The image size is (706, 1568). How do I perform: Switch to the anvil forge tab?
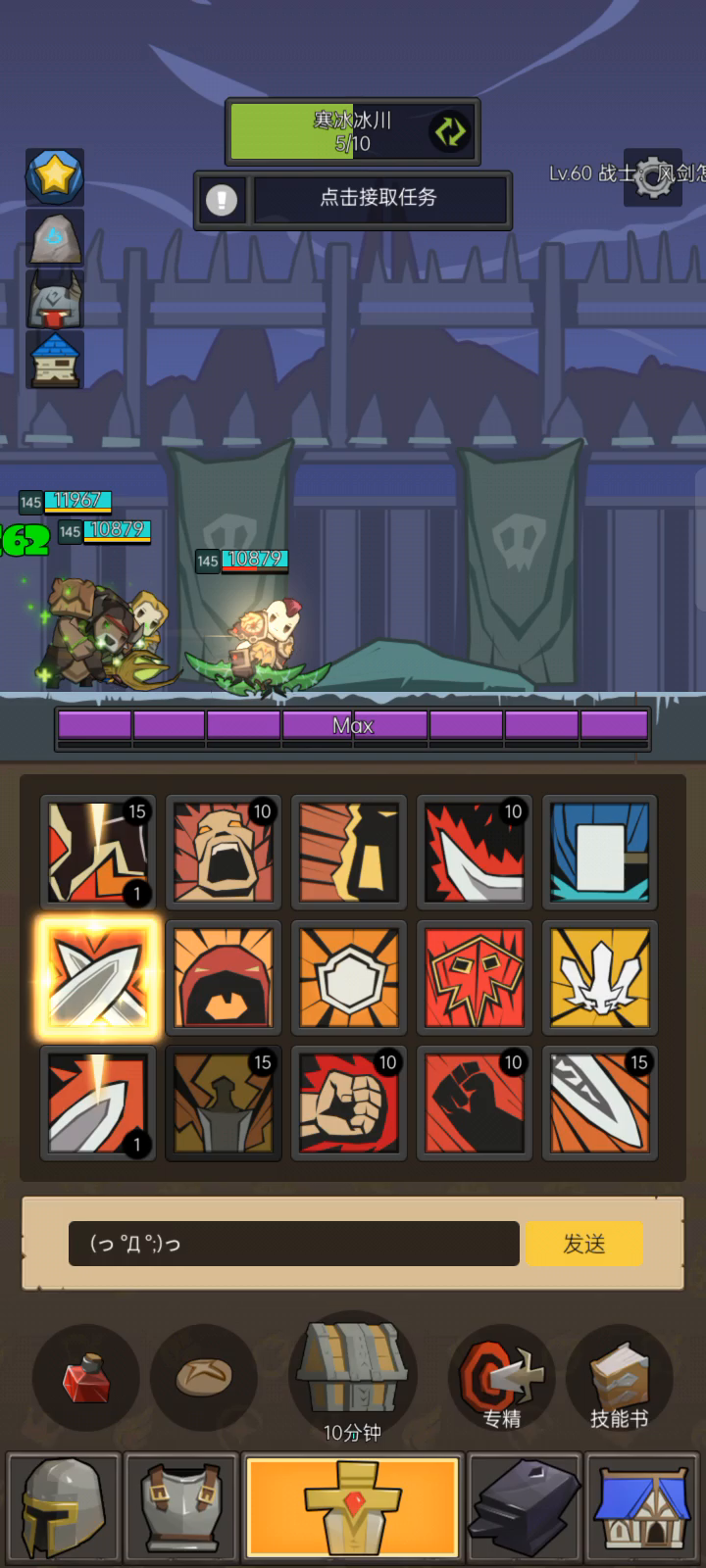tap(526, 1507)
